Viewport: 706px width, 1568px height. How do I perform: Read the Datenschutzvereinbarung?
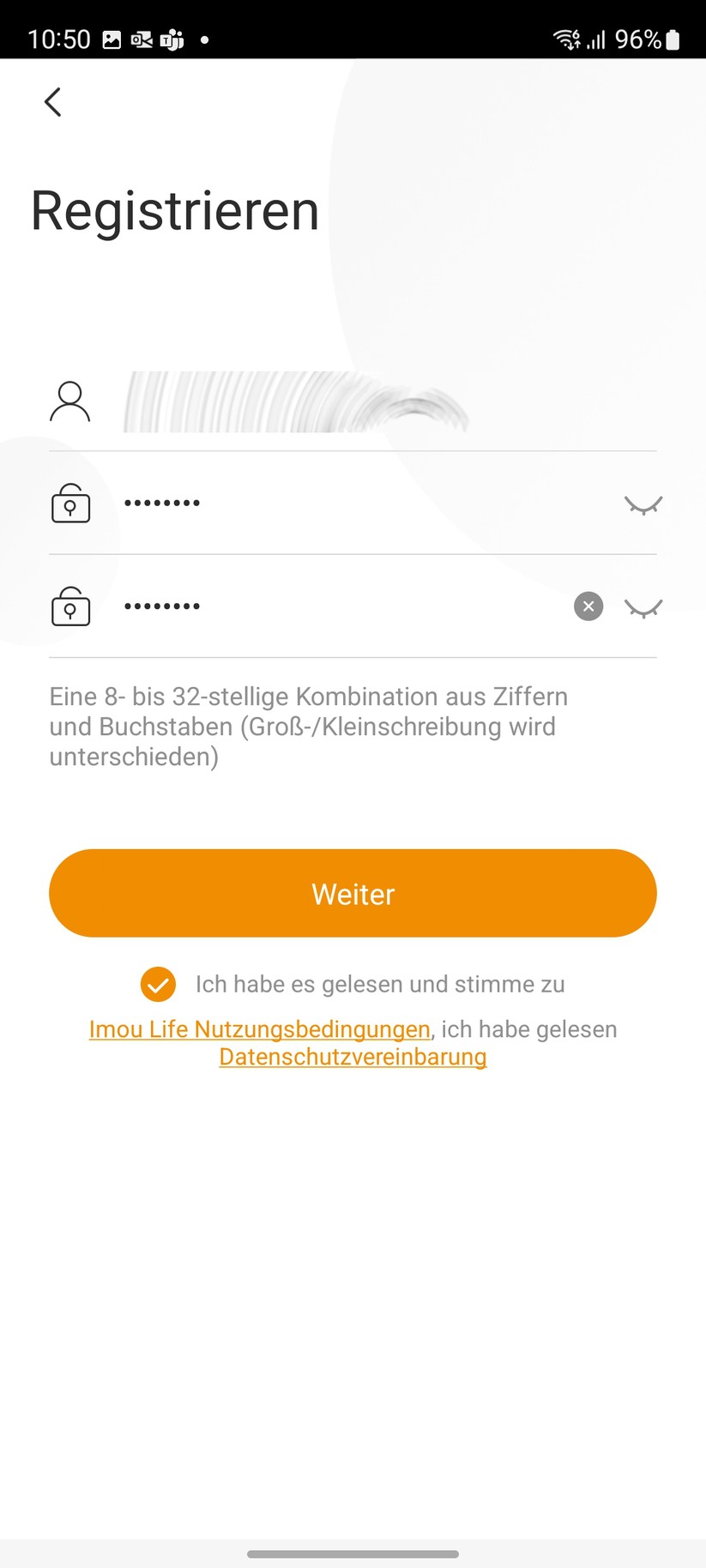coord(353,1057)
